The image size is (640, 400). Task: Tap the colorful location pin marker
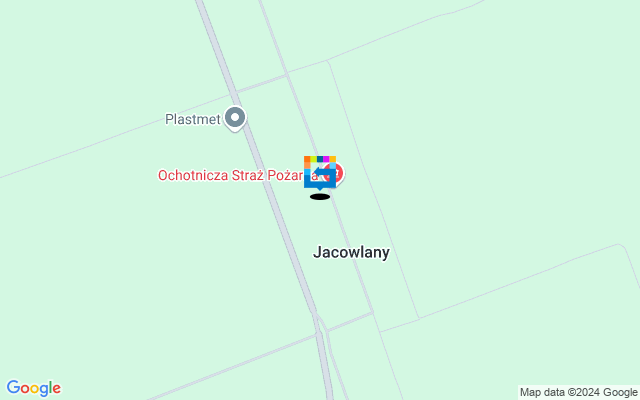pos(319,171)
